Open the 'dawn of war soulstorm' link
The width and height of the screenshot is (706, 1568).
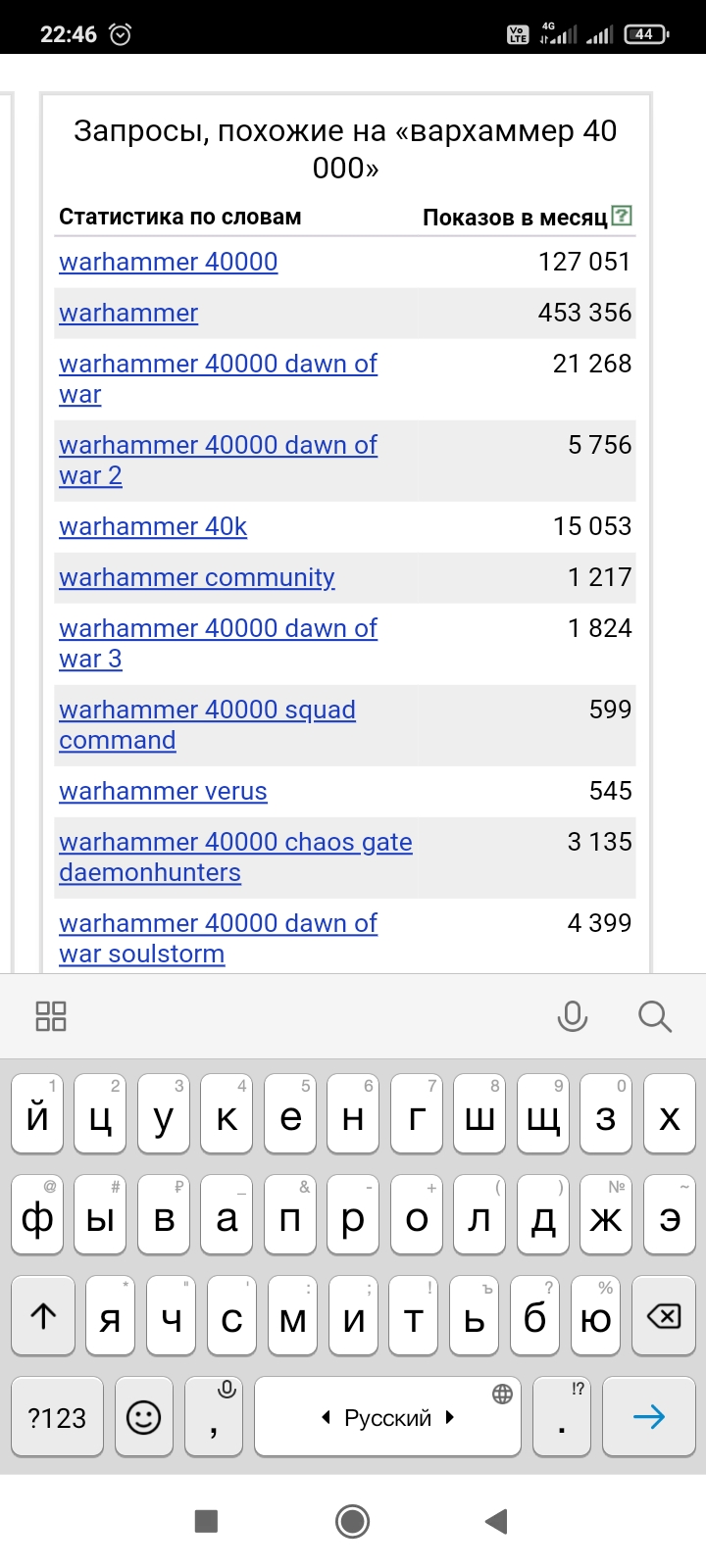218,938
